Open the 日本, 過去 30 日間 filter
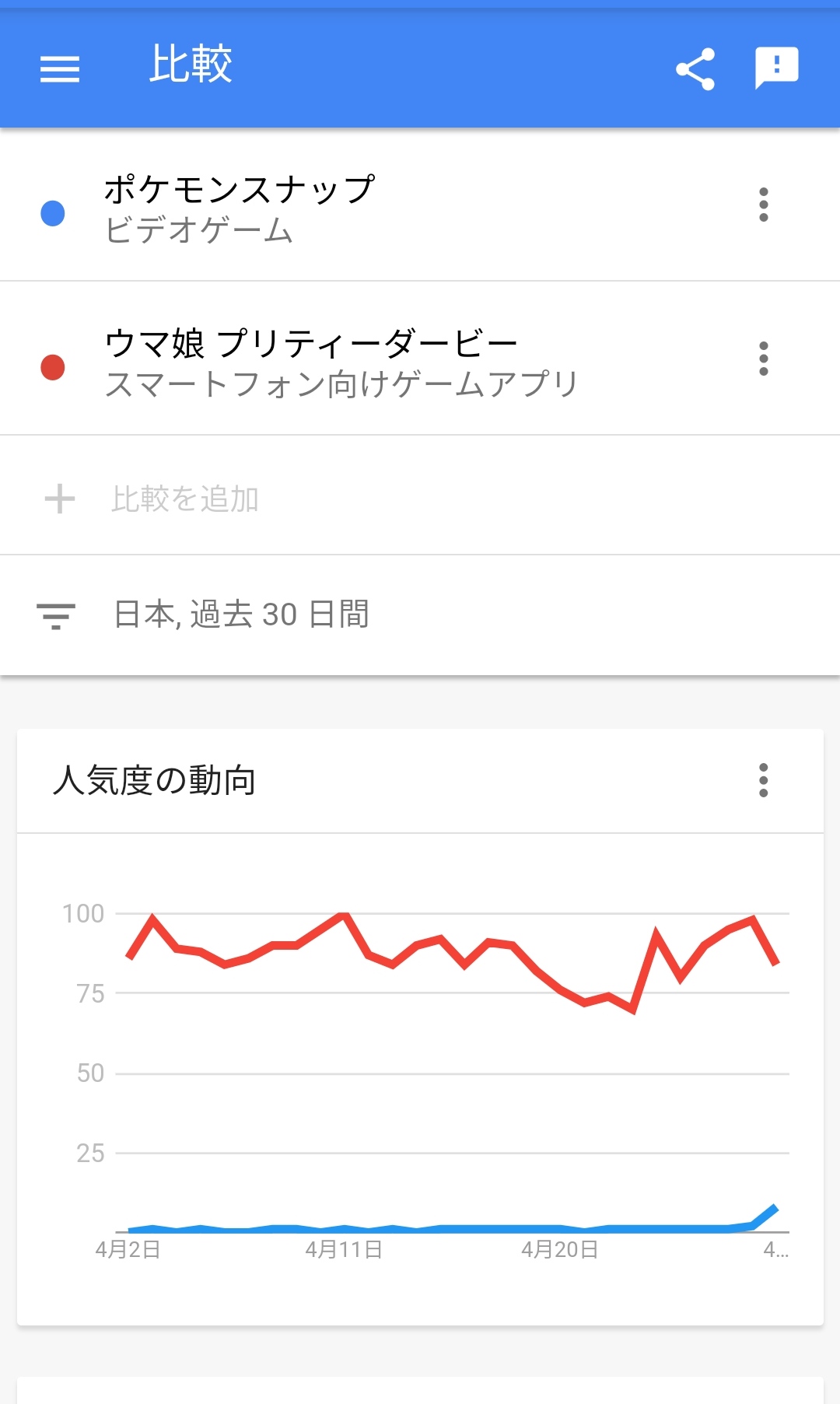This screenshot has width=840, height=1404. (420, 615)
